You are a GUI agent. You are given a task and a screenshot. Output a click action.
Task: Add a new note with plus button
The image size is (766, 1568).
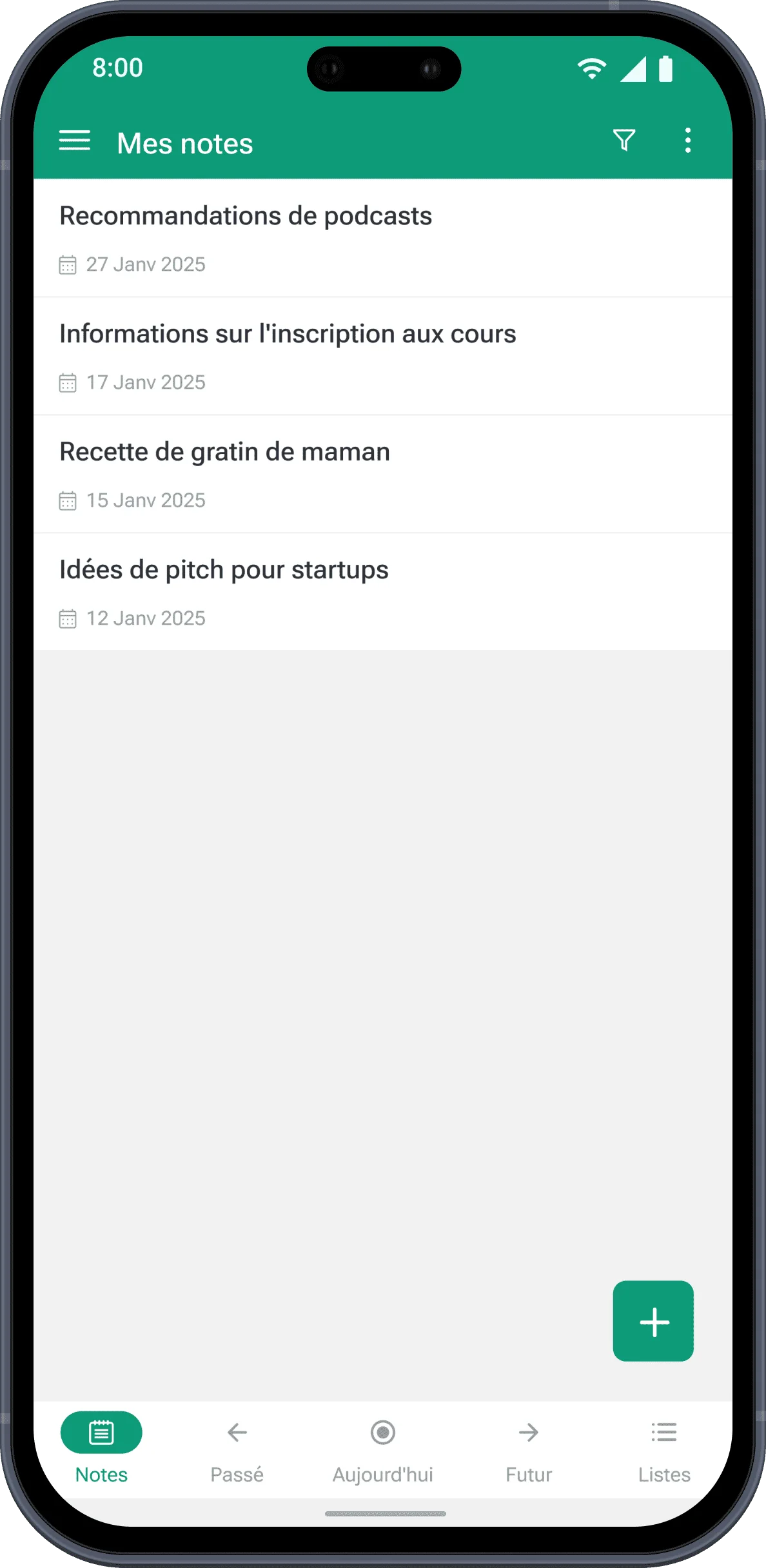(653, 1321)
